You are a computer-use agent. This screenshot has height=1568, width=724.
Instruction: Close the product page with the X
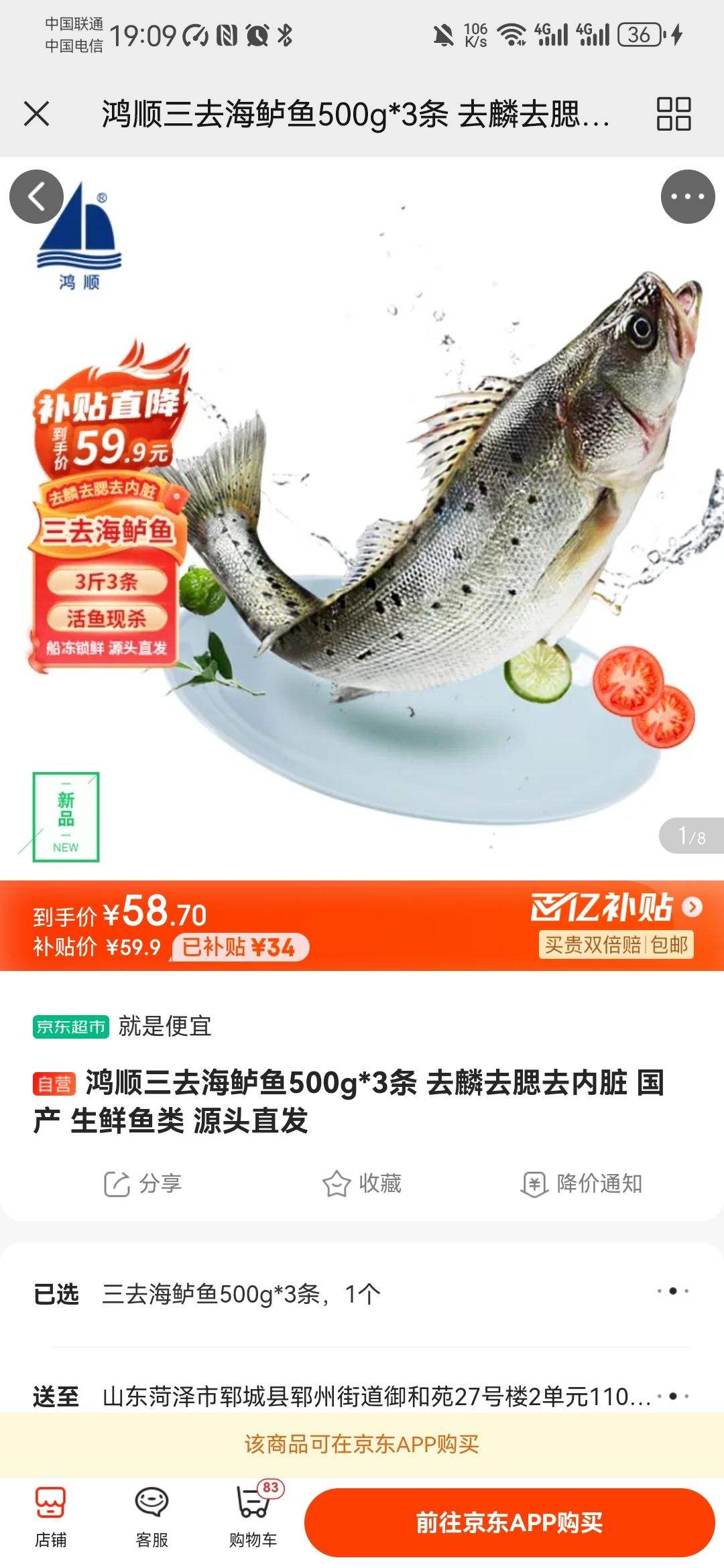pos(37,113)
